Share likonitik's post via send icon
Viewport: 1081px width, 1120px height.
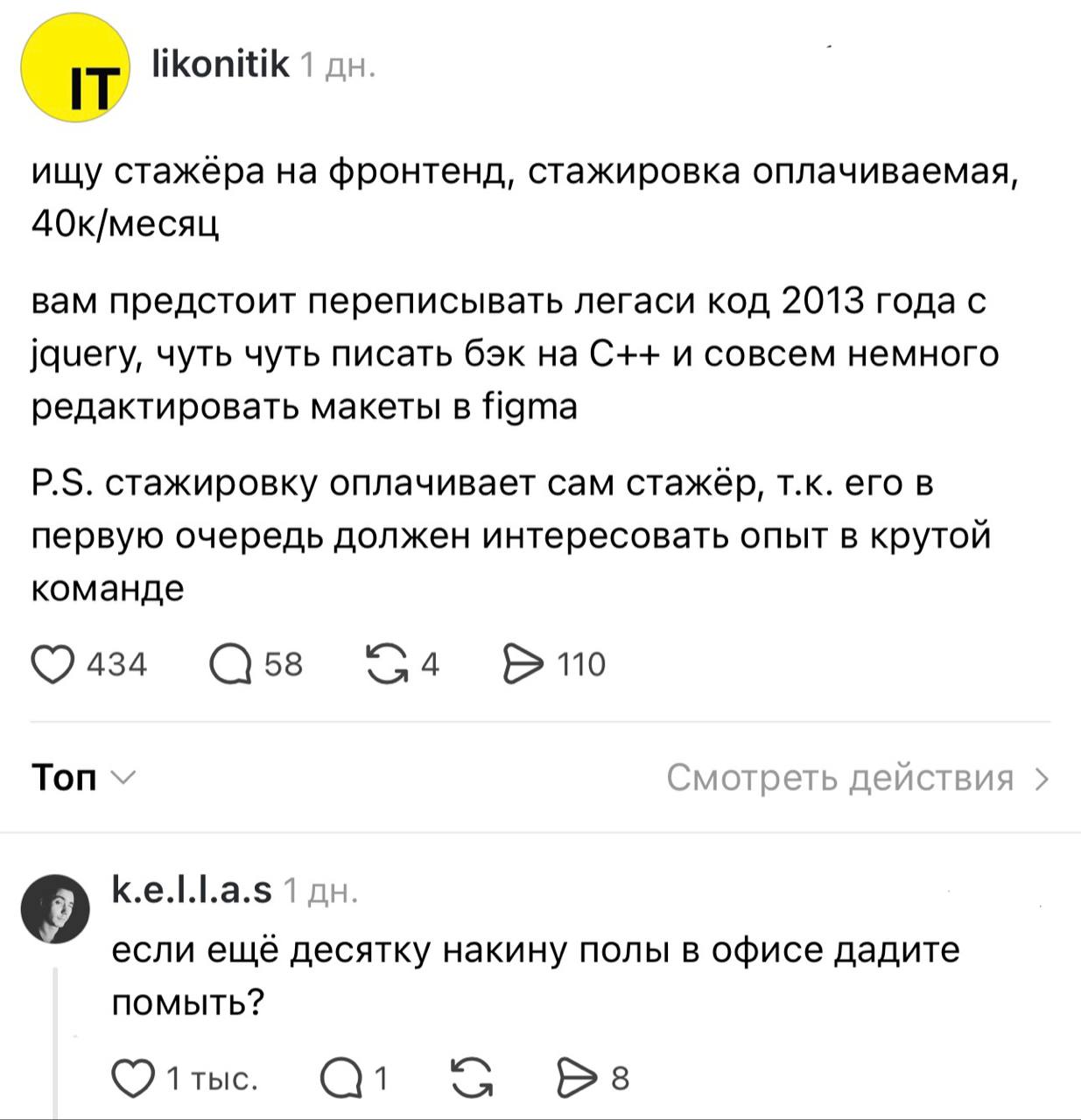(x=523, y=664)
